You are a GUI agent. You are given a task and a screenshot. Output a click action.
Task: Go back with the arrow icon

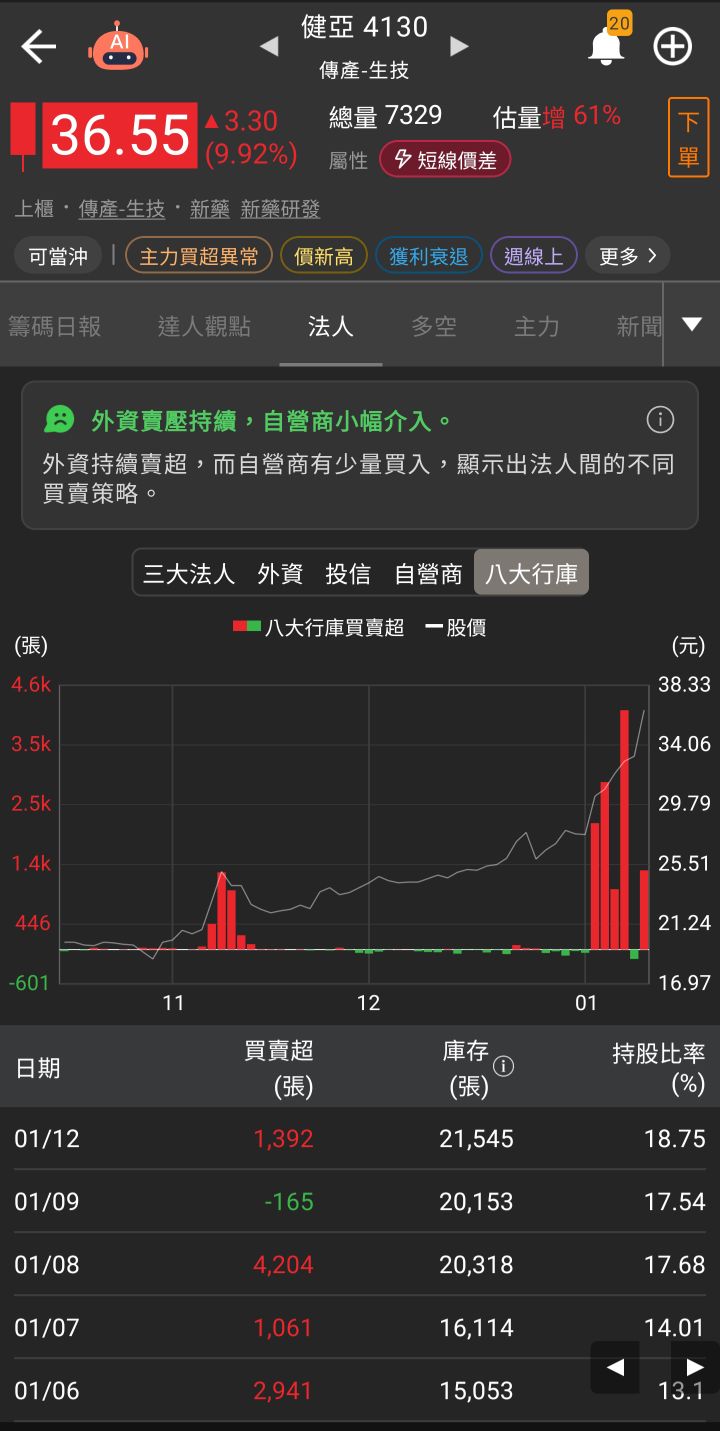pyautogui.click(x=38, y=47)
